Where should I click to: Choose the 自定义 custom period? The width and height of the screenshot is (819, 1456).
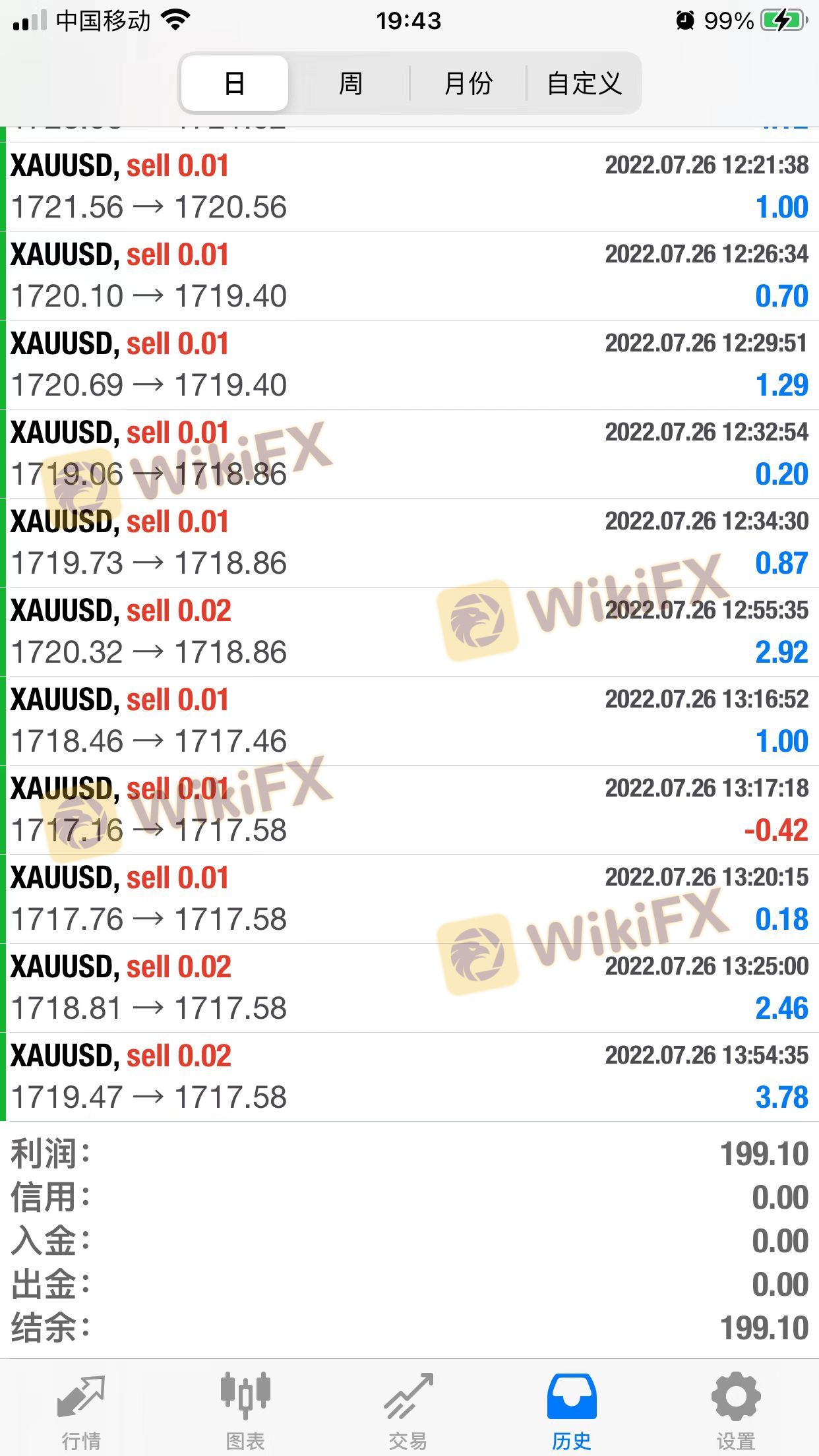[x=584, y=84]
